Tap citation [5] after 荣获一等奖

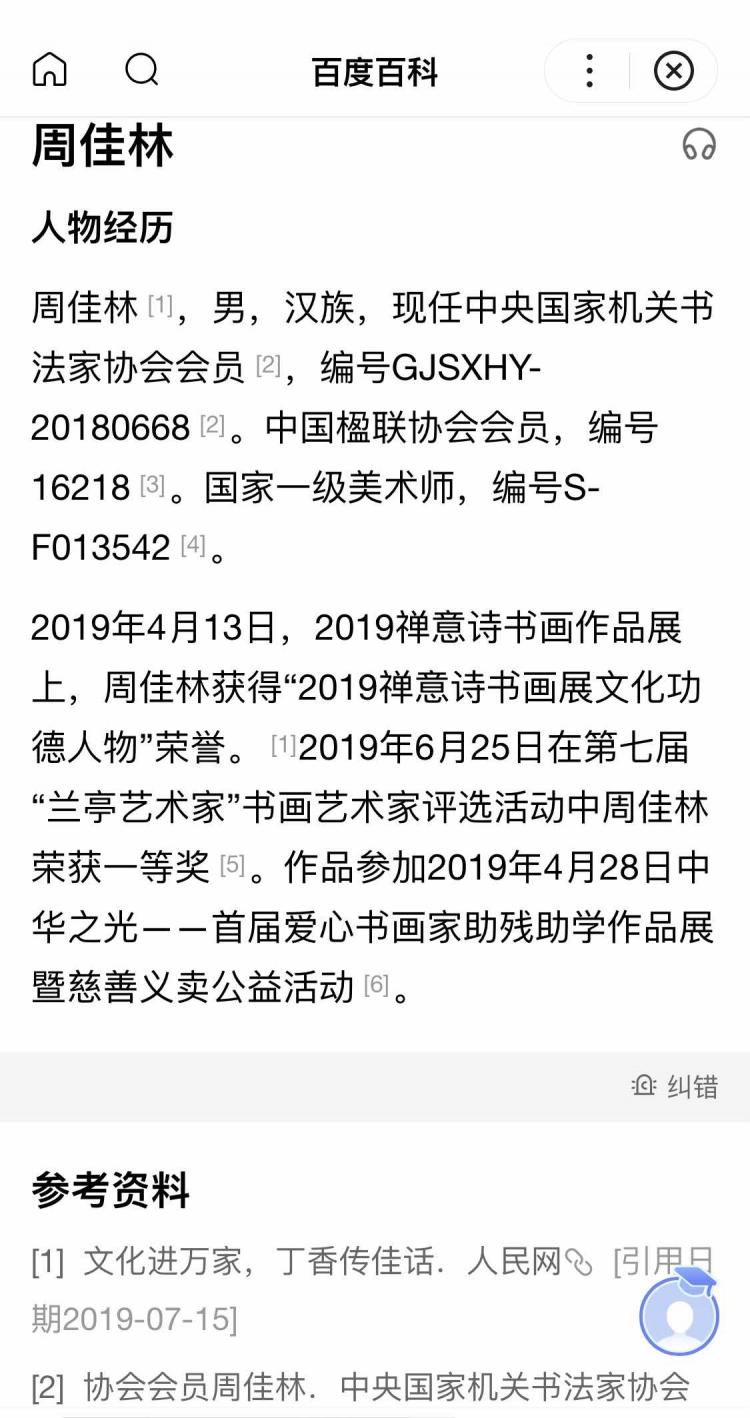click(232, 865)
